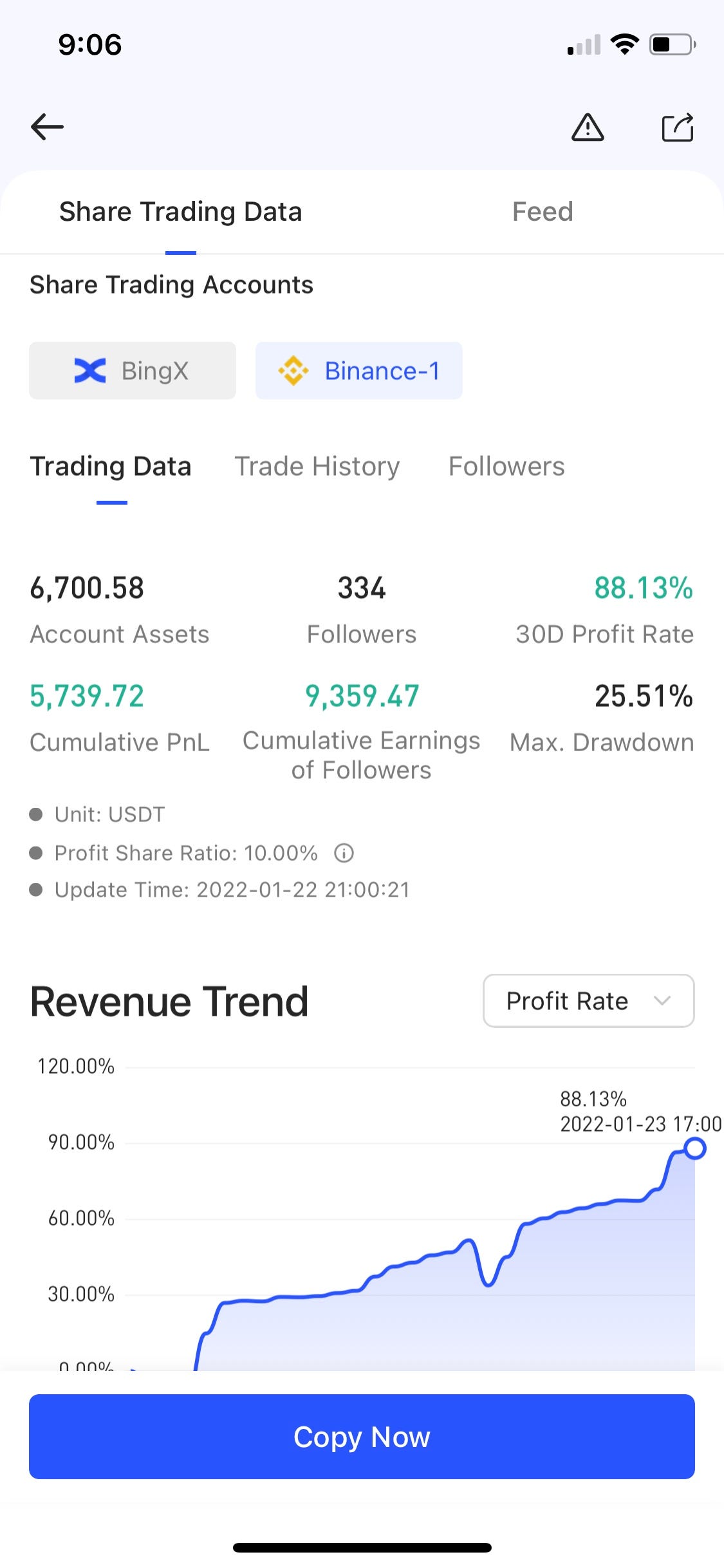Go back using the arrow icon
This screenshot has height=1568, width=724.
tap(47, 127)
